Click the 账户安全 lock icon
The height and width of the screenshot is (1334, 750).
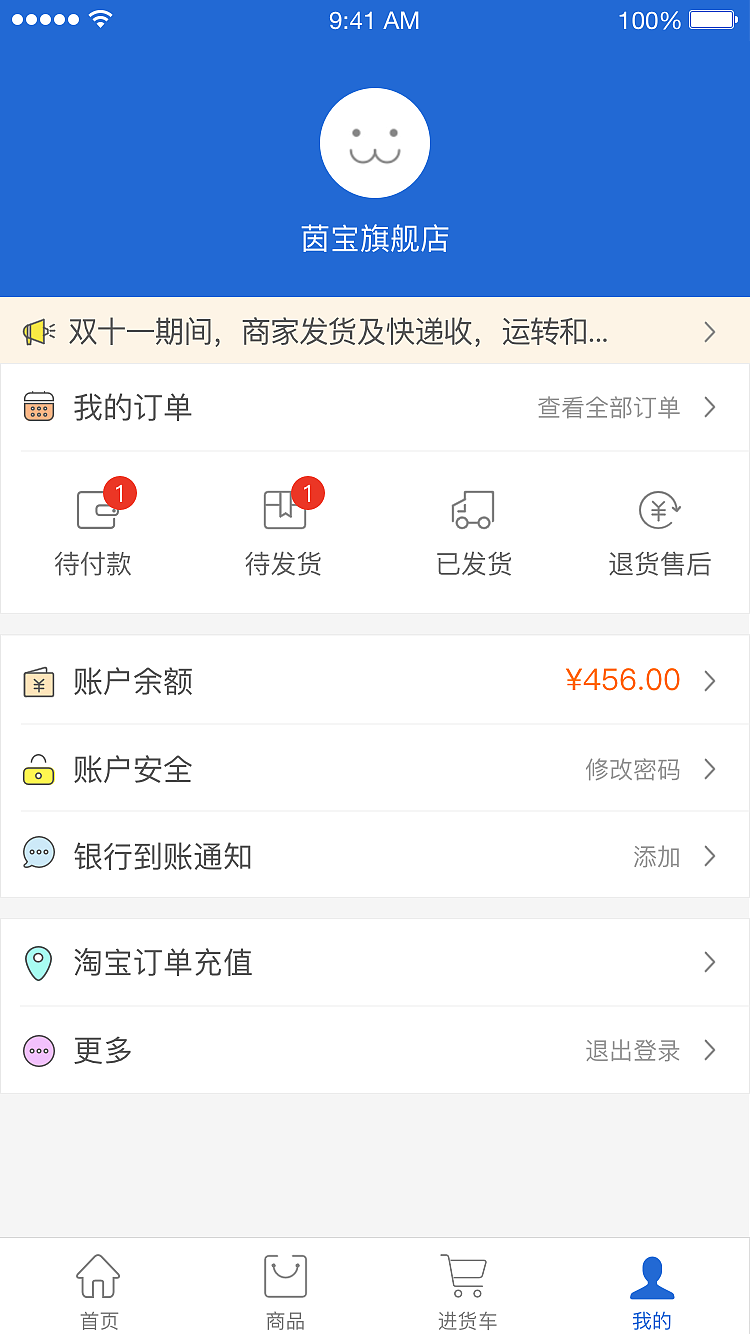[38, 769]
